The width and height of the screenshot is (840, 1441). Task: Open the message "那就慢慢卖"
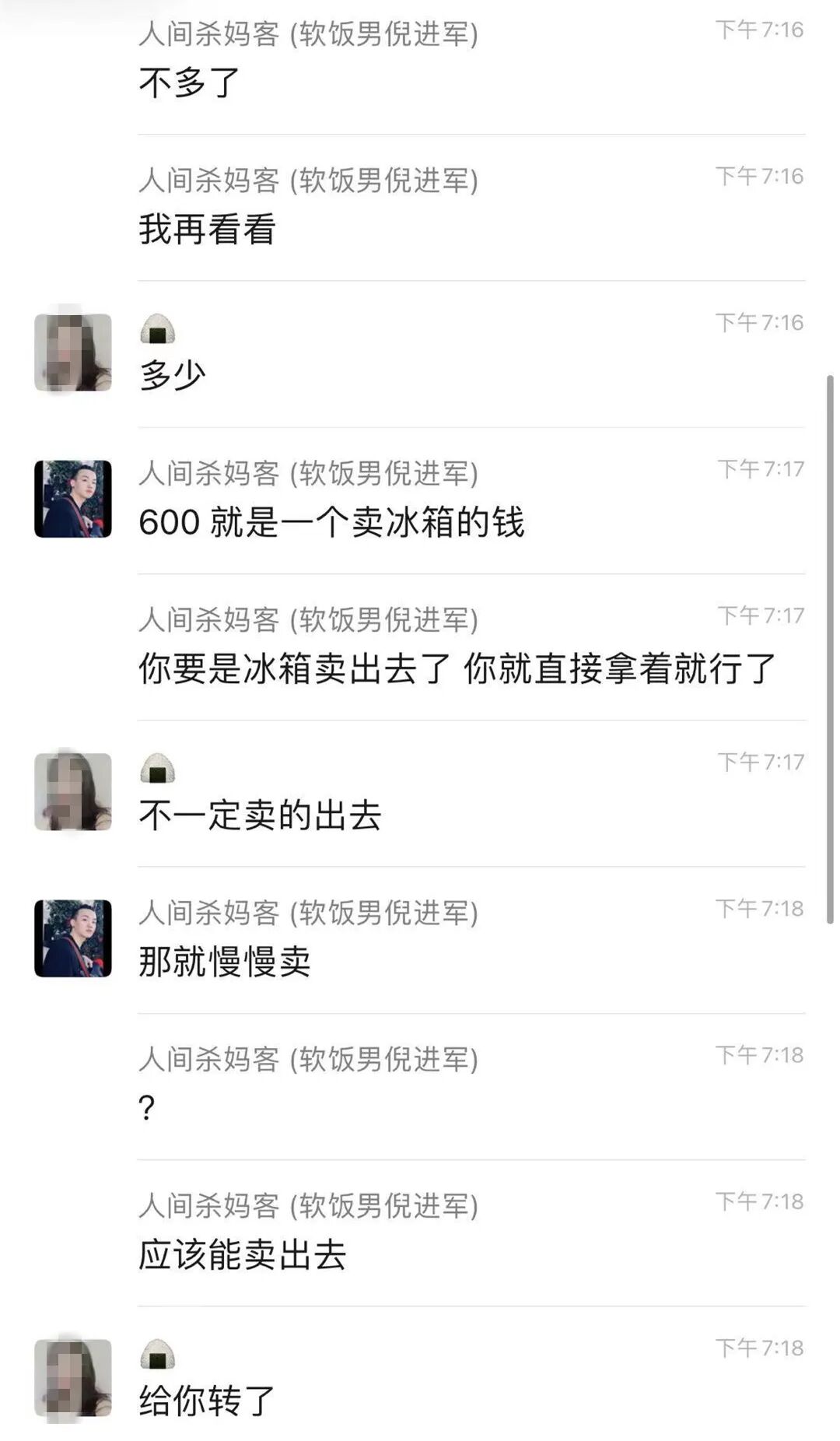[224, 962]
